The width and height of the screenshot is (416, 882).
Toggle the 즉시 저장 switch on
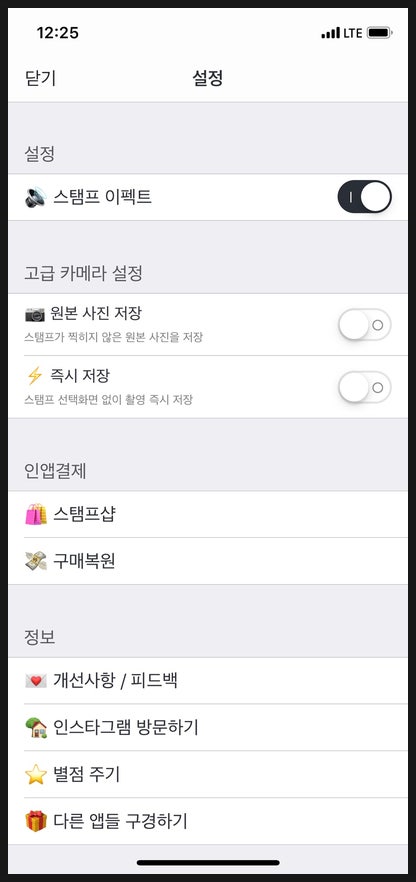pos(364,387)
